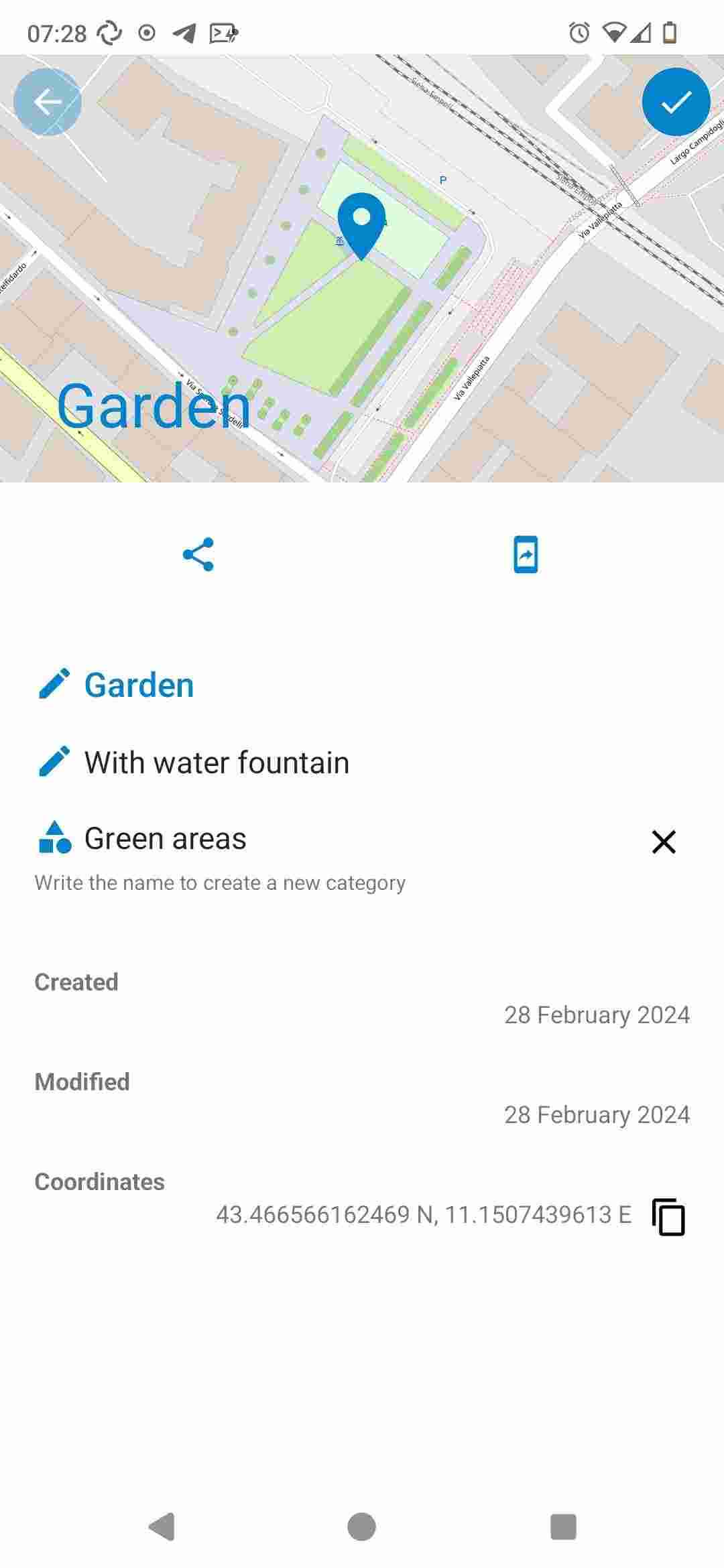The height and width of the screenshot is (1568, 724).
Task: Clear the category field with the X
Action: [x=663, y=842]
